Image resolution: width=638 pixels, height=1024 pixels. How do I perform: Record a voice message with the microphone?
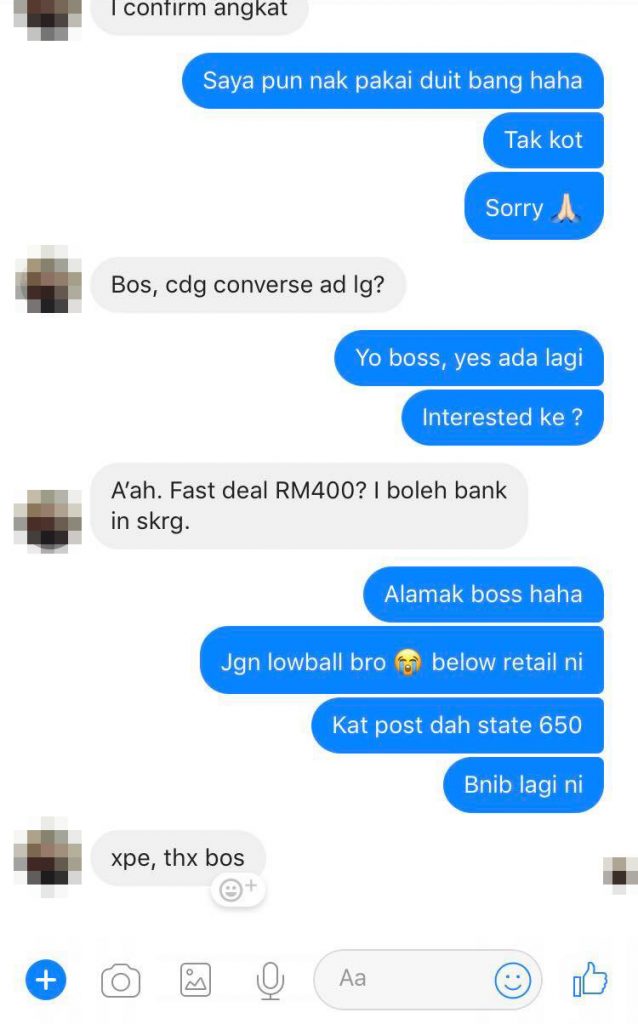(269, 981)
